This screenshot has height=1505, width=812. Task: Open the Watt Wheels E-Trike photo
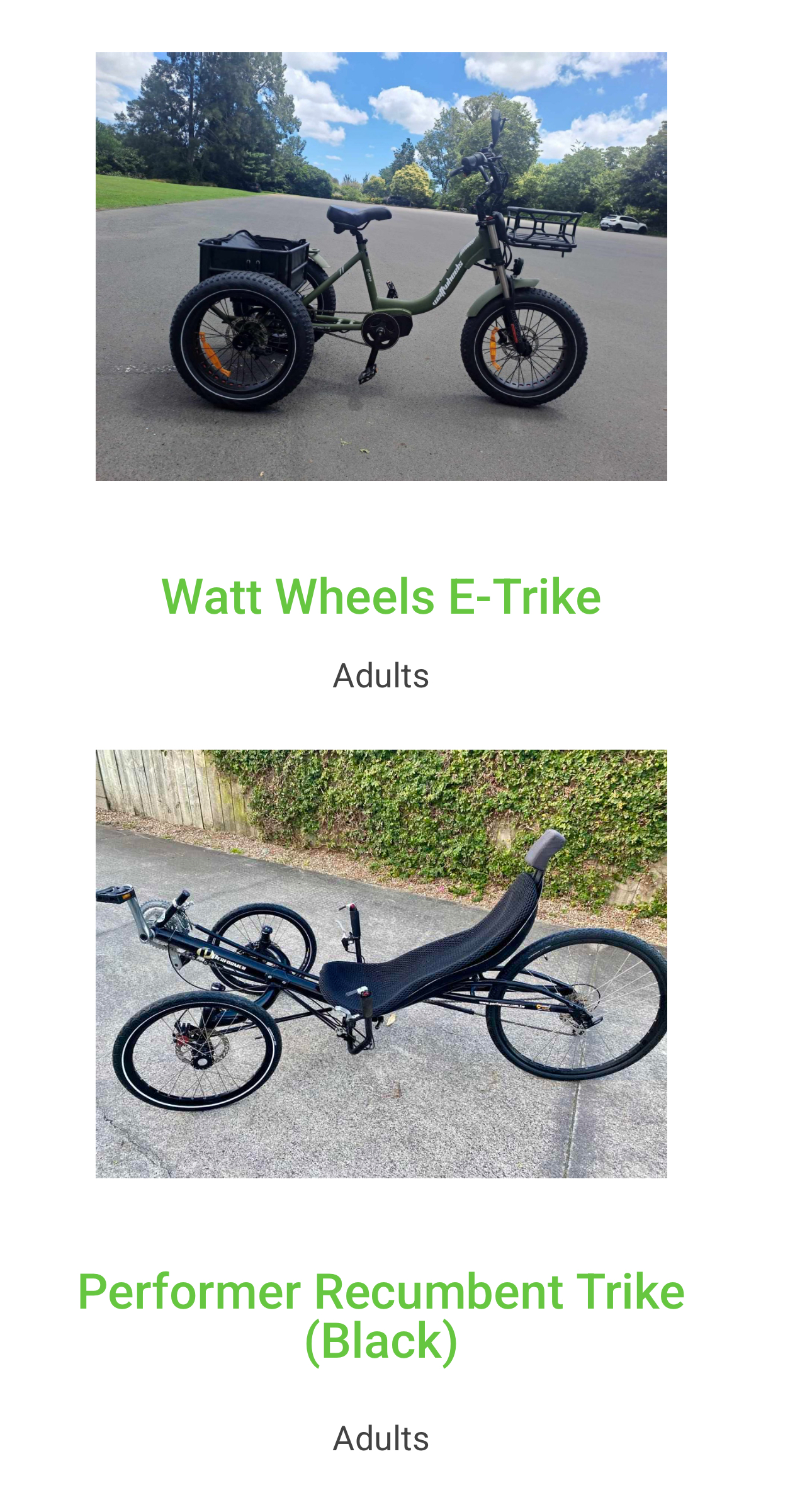pos(381,266)
